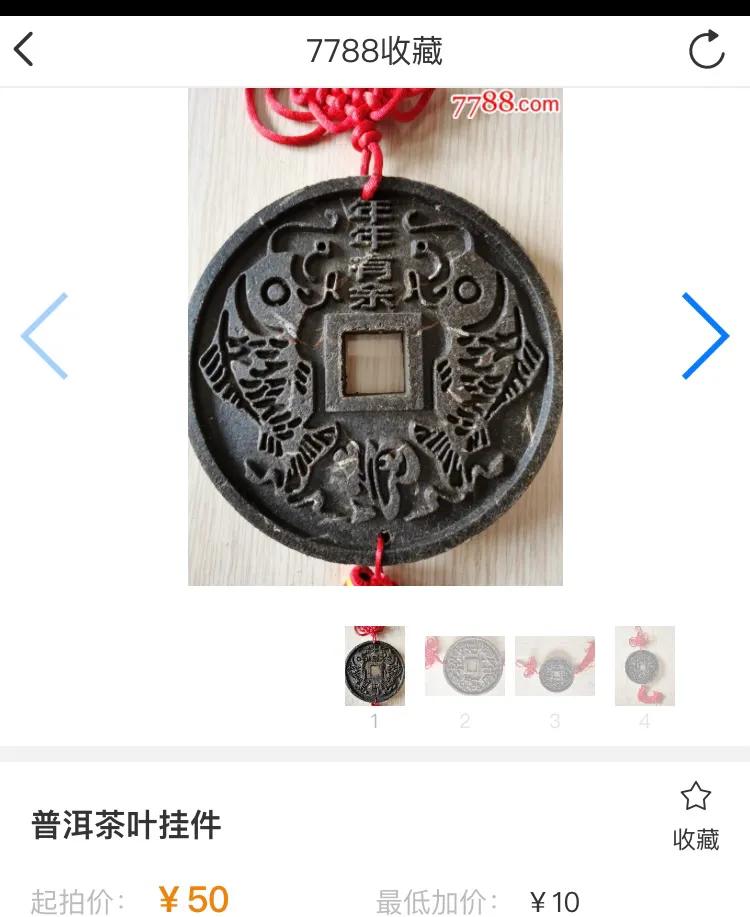The height and width of the screenshot is (917, 750).
Task: Add item to favorites with 收藏 star
Action: (695, 815)
